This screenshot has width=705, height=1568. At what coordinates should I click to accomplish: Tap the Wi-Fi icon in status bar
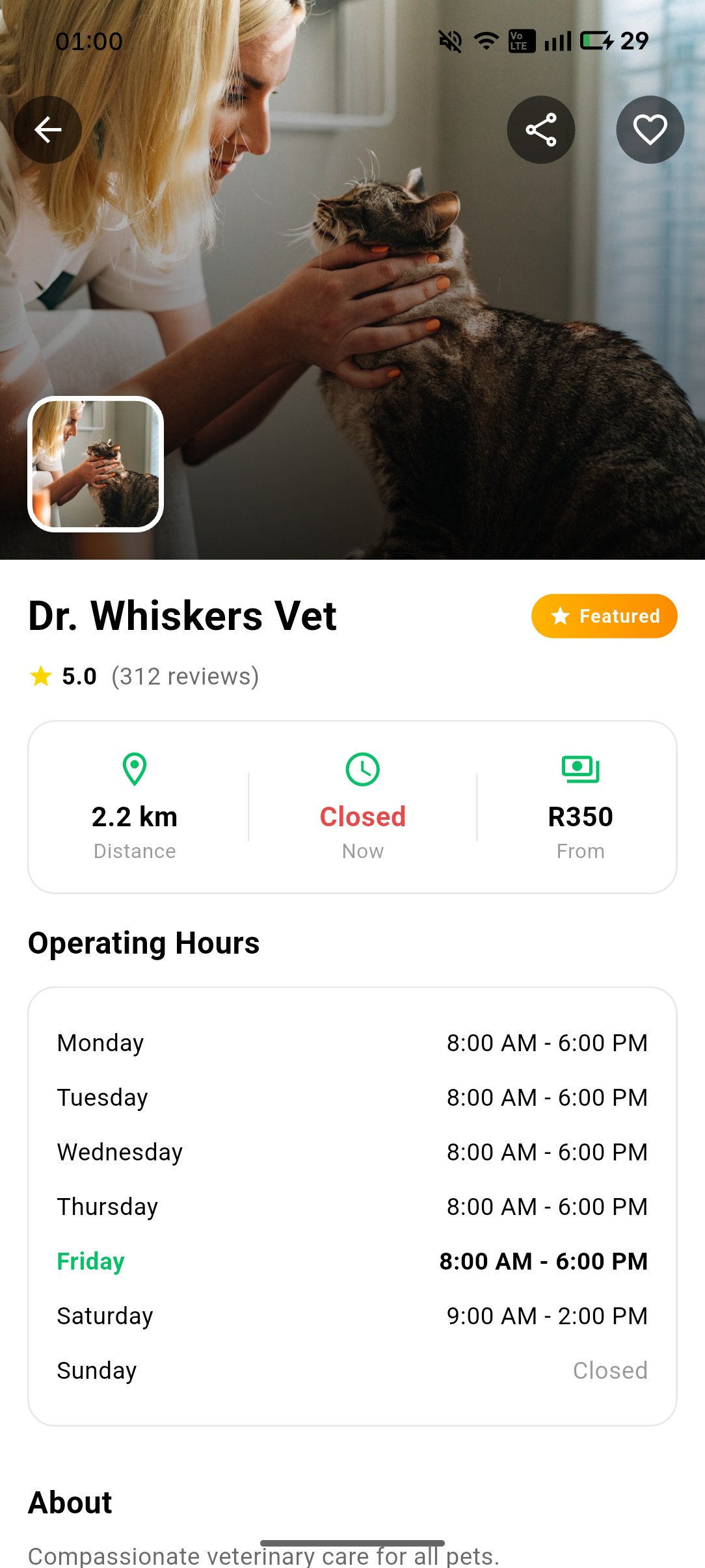coord(485,41)
